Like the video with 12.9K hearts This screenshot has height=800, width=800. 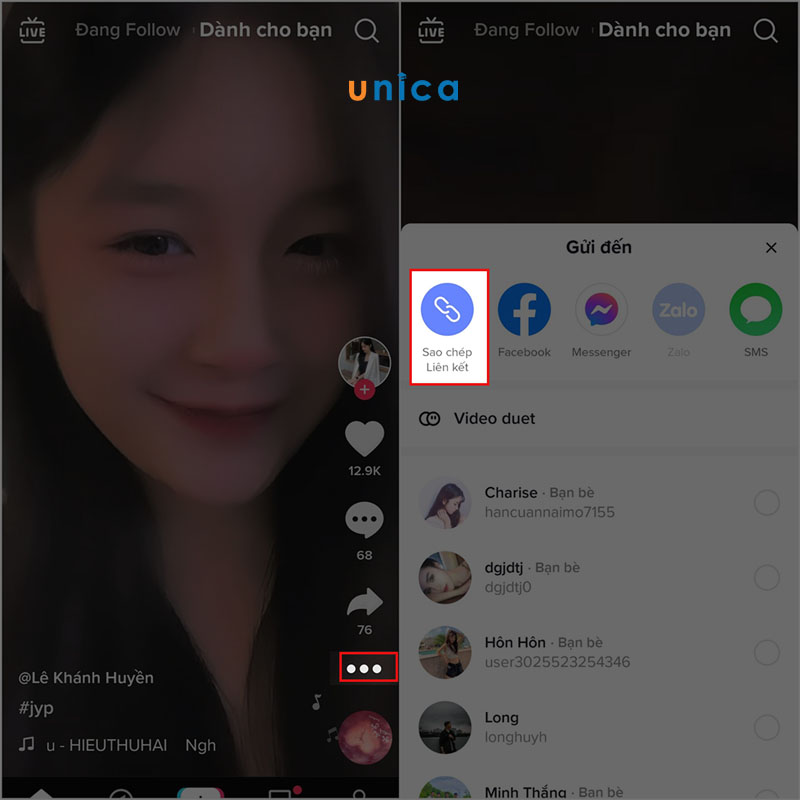pos(364,439)
